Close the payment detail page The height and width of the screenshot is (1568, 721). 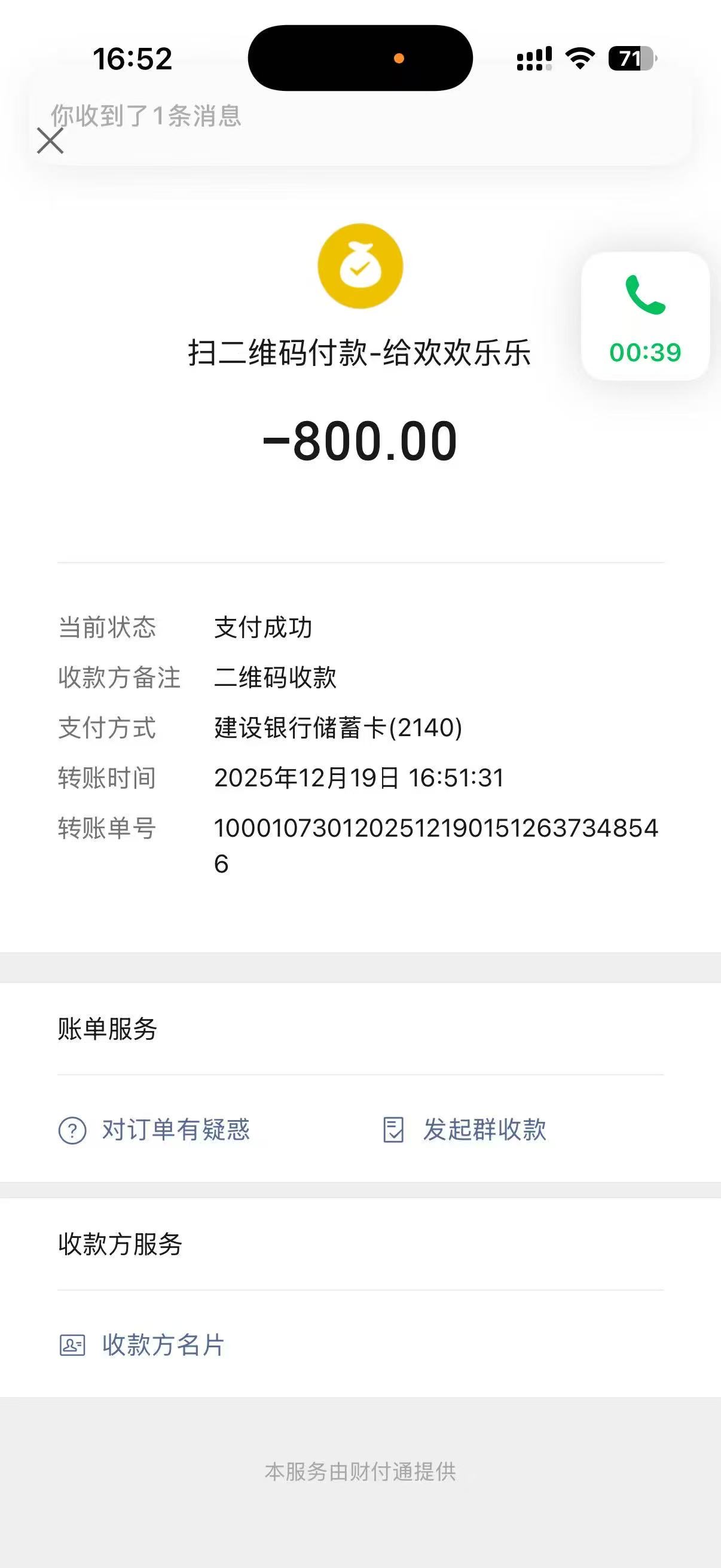pyautogui.click(x=50, y=141)
